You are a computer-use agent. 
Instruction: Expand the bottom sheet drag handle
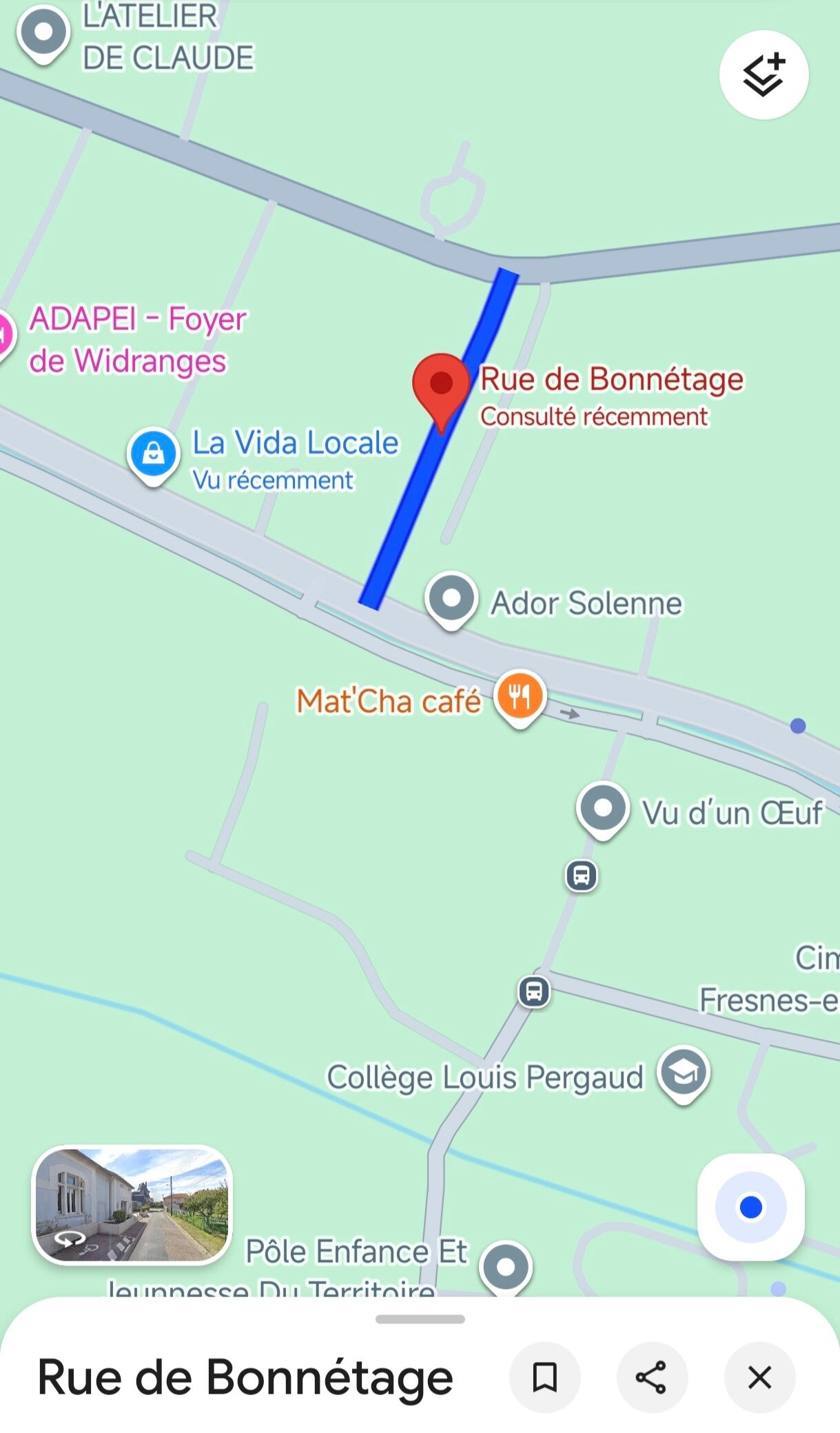click(420, 1319)
